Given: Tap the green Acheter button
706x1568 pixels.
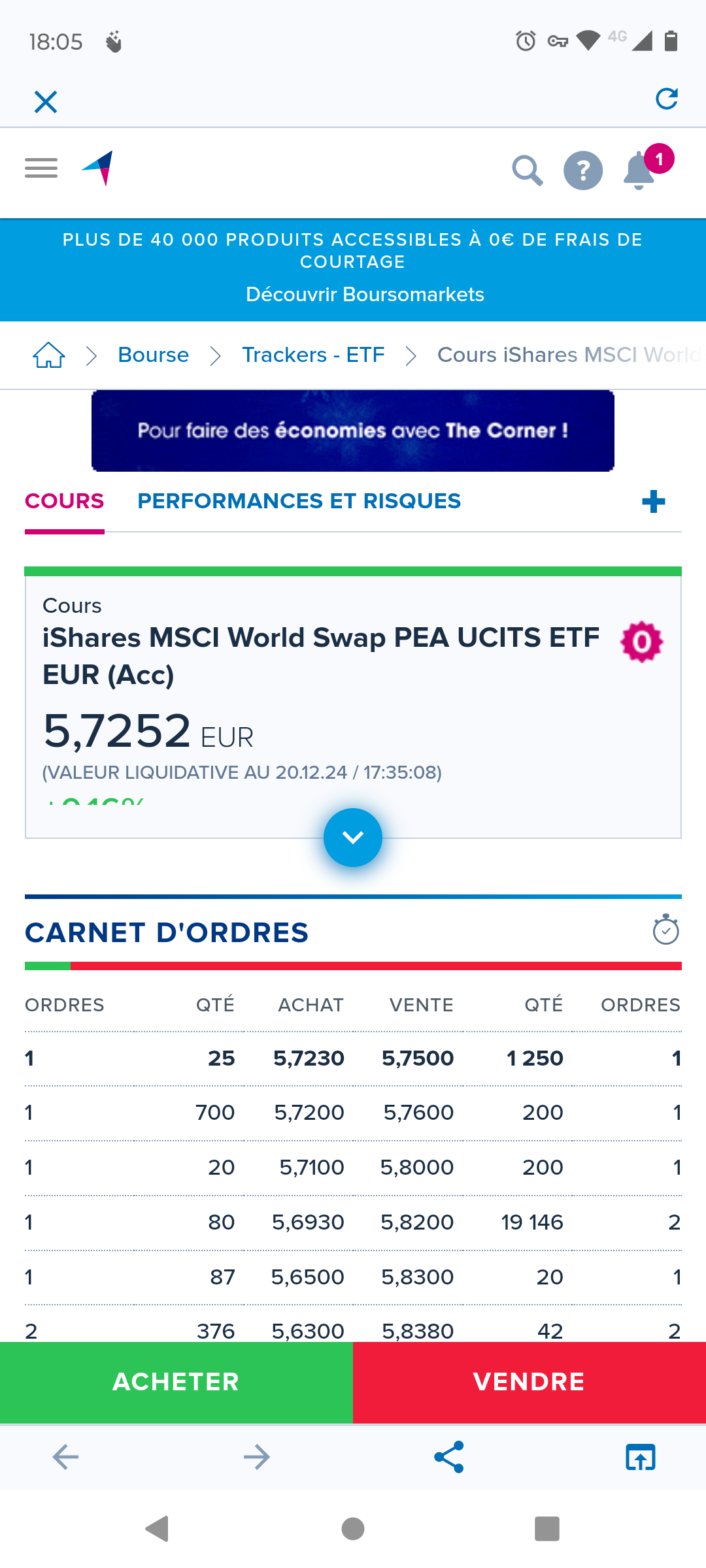Looking at the screenshot, I should (176, 1382).
